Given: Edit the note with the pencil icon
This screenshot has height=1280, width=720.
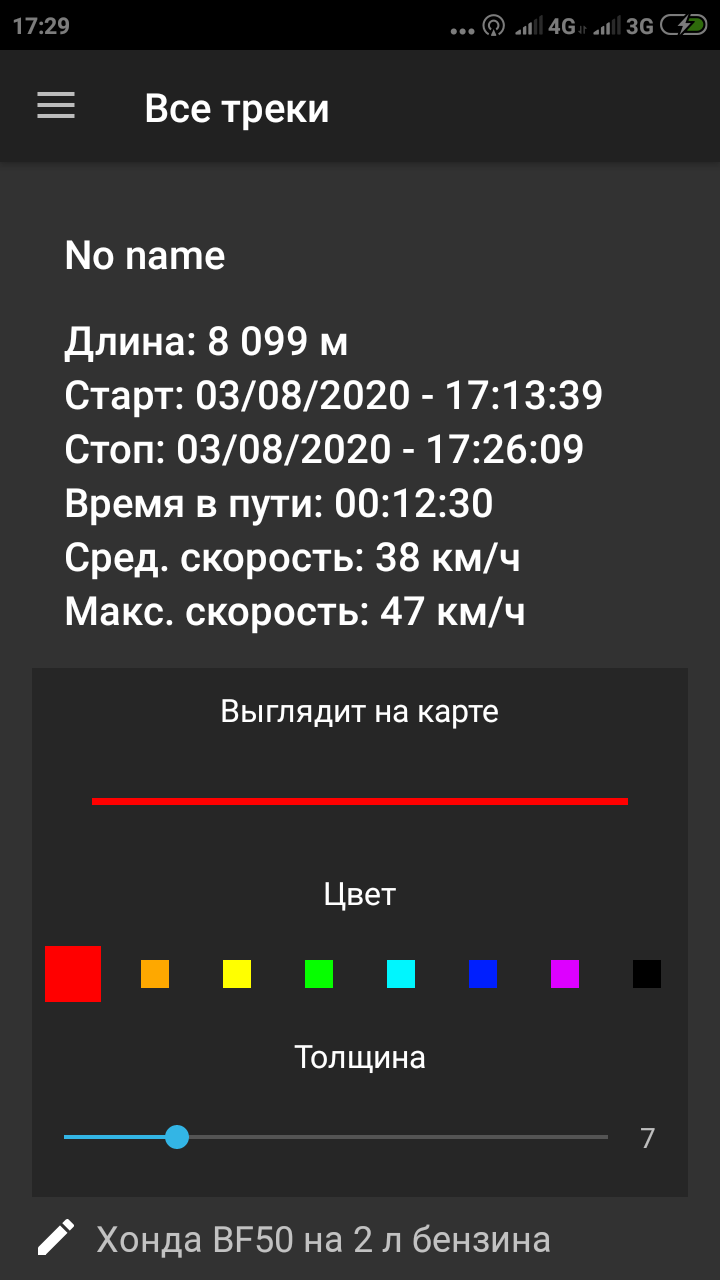Looking at the screenshot, I should [56, 1239].
